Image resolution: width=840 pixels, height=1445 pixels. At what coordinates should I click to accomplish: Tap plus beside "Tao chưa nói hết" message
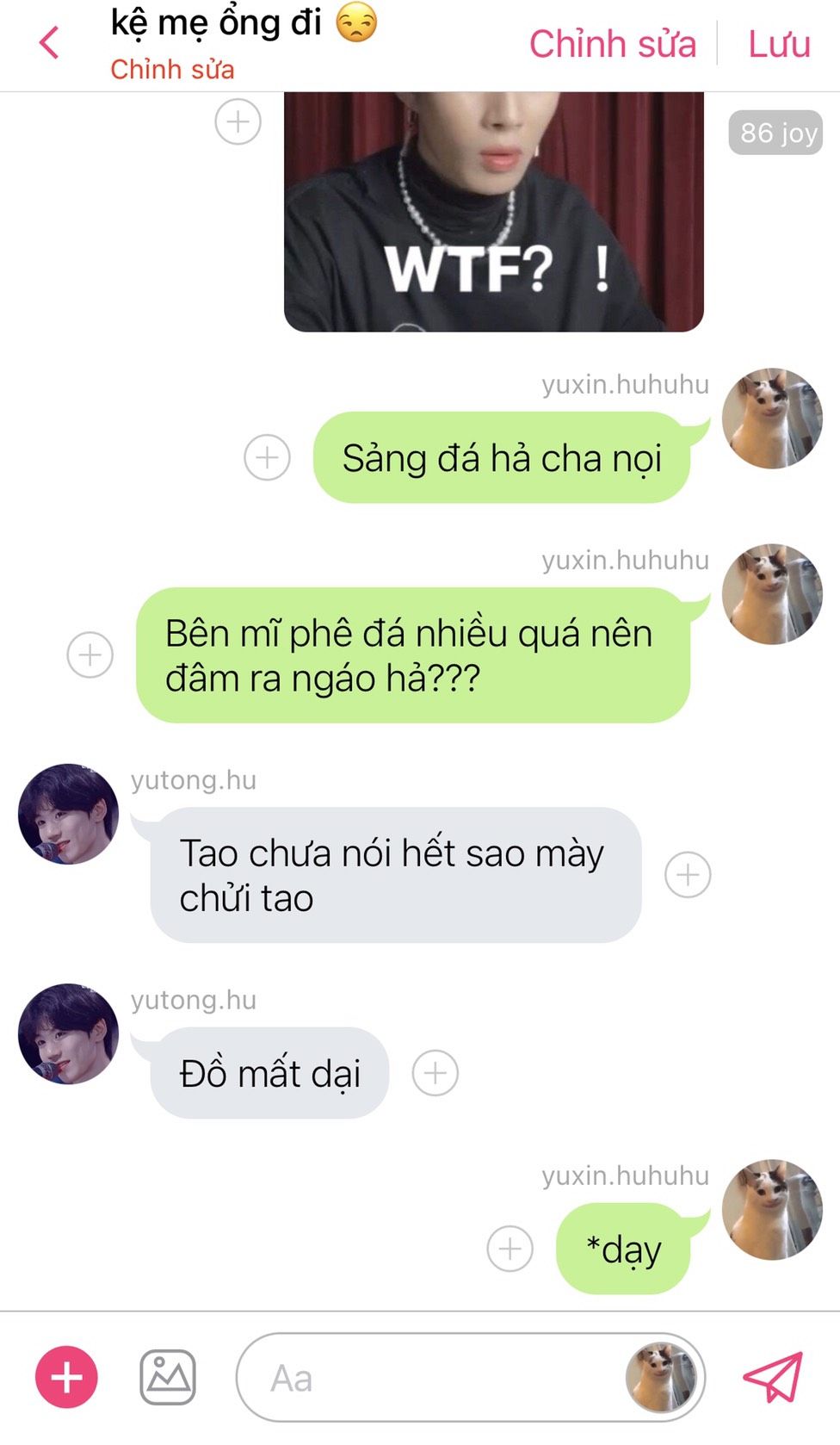coord(688,875)
